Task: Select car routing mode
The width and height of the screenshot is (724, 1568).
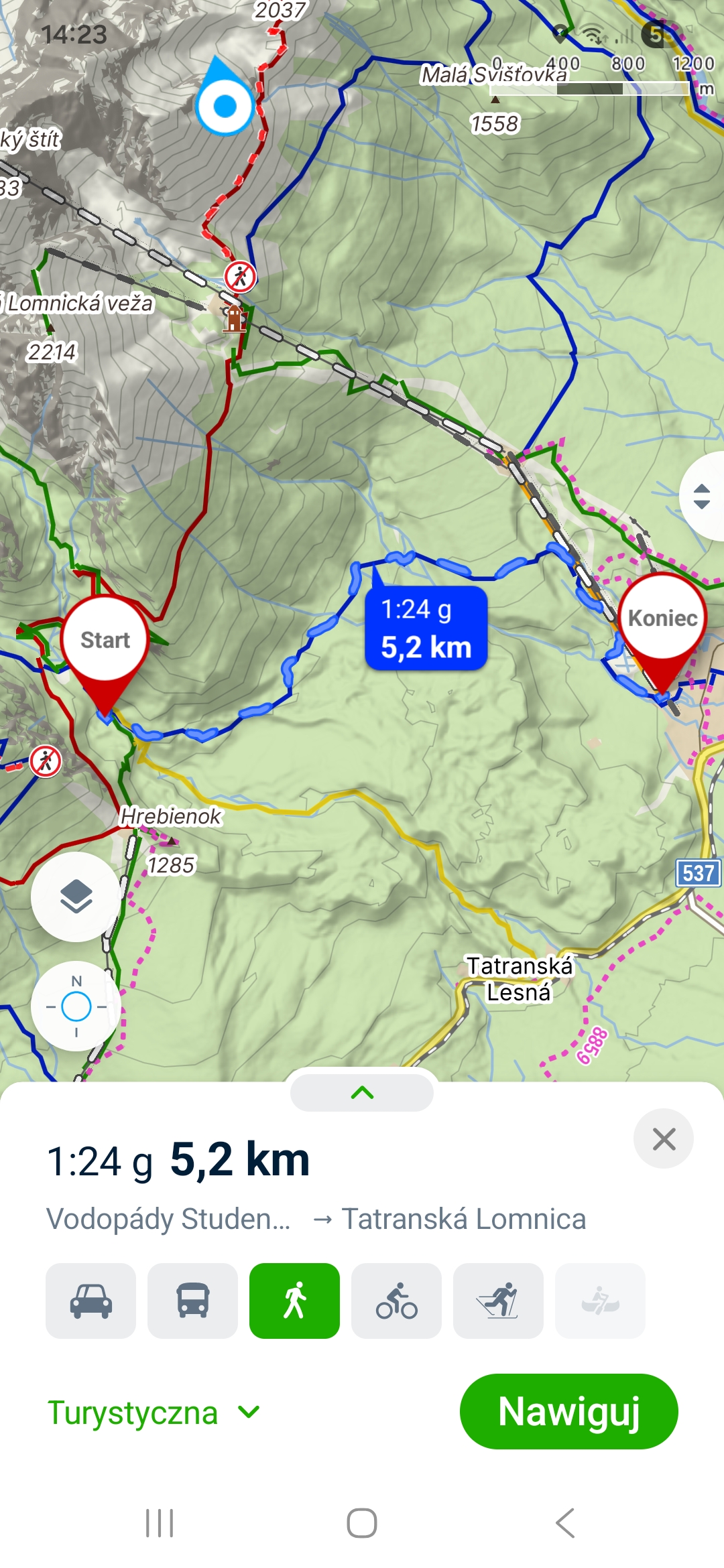Action: (x=91, y=1301)
